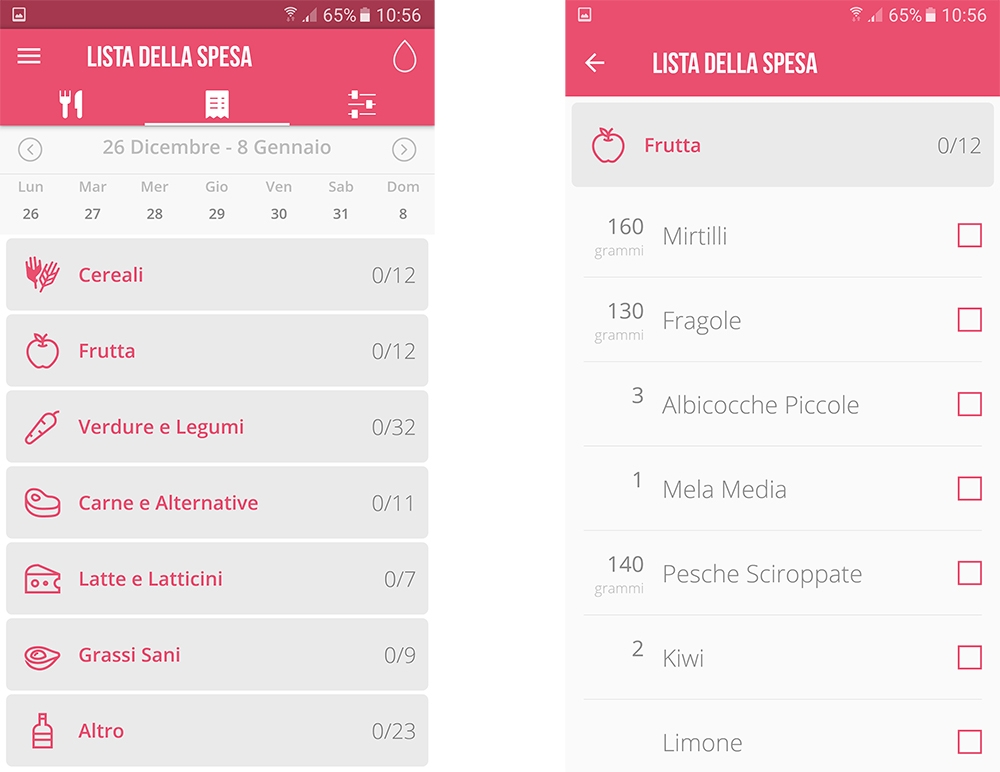Open the Altro category

(217, 731)
